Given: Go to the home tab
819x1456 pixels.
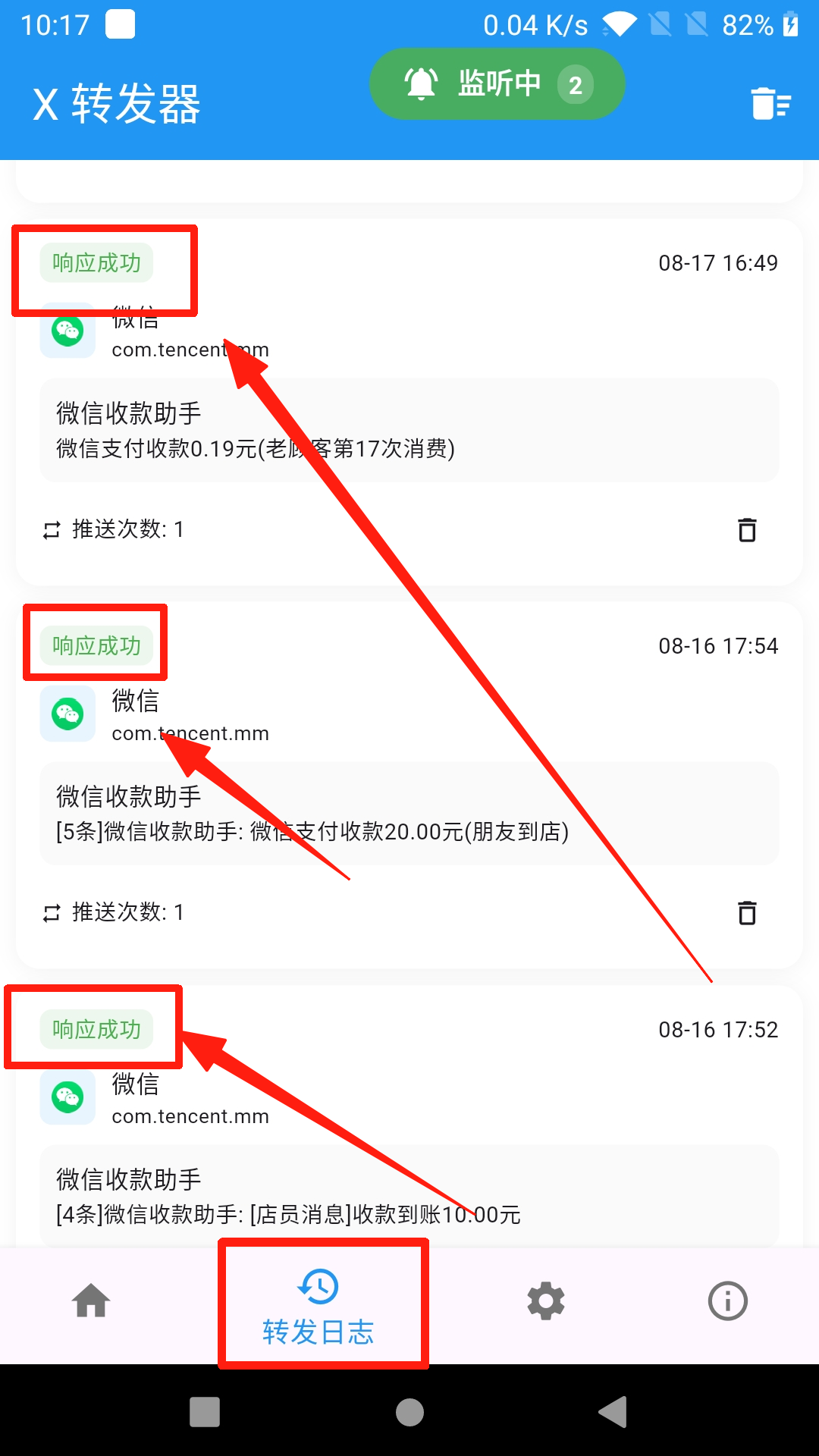Looking at the screenshot, I should coord(91,1301).
